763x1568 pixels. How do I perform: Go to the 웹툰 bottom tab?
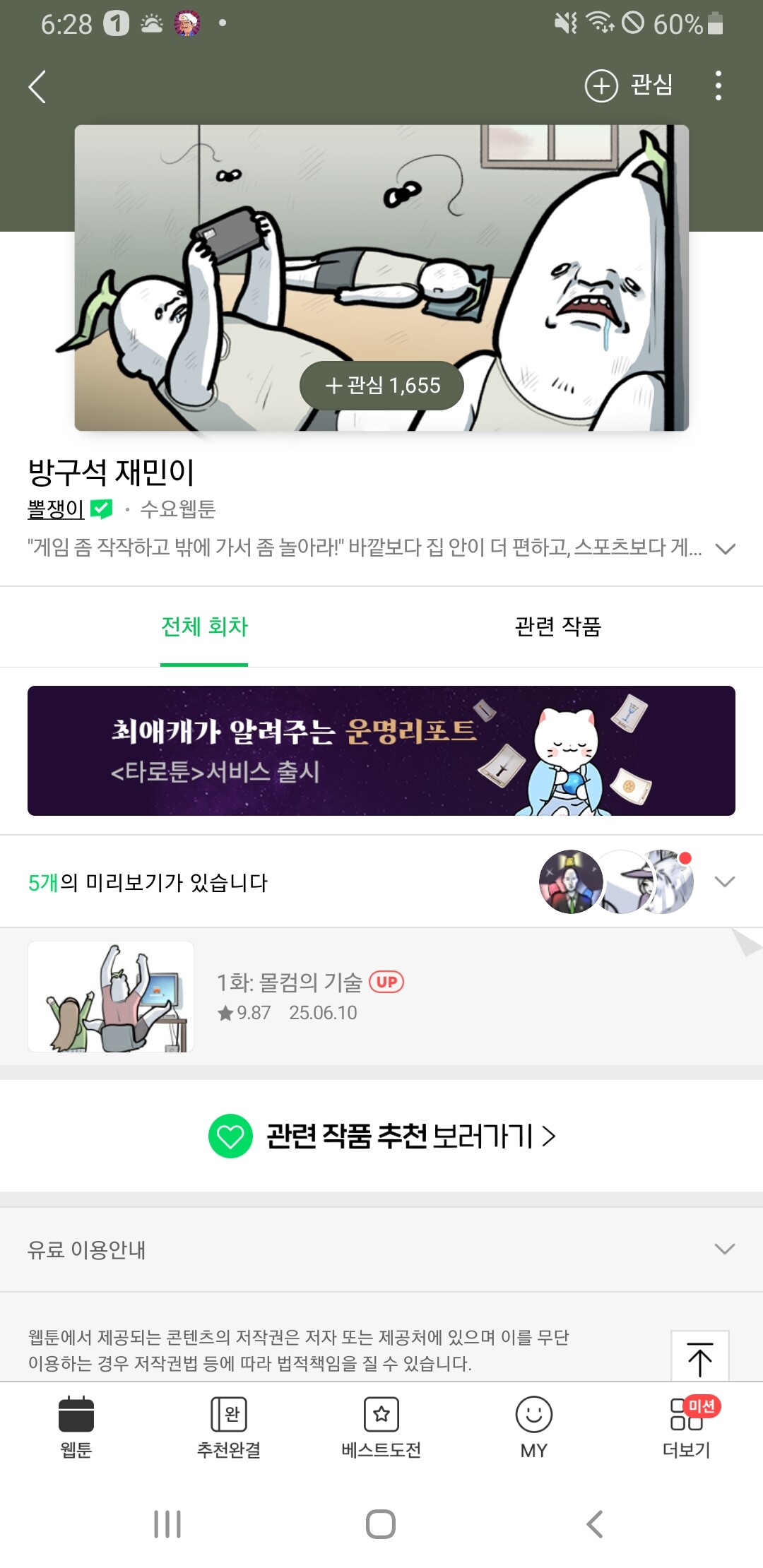point(76,1427)
